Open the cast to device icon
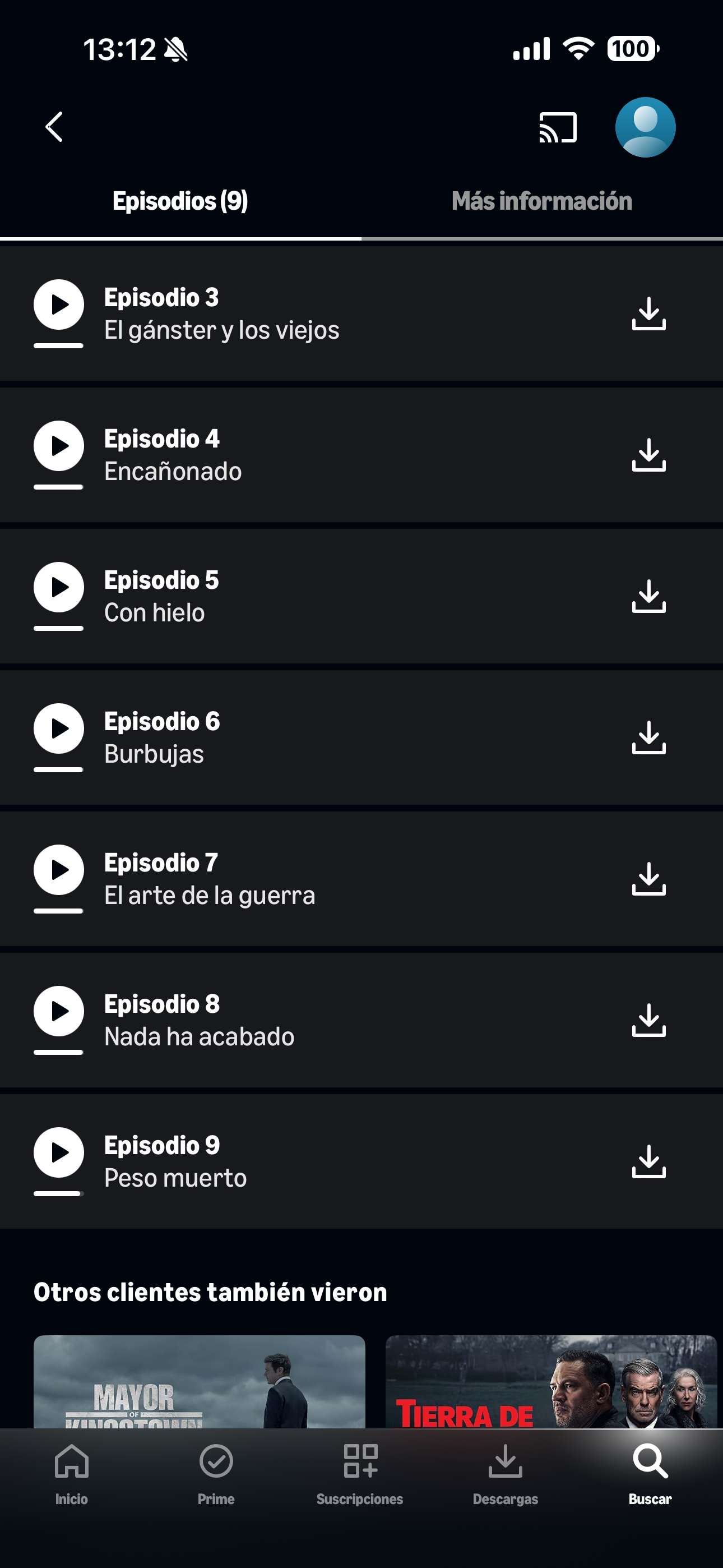 click(558, 128)
